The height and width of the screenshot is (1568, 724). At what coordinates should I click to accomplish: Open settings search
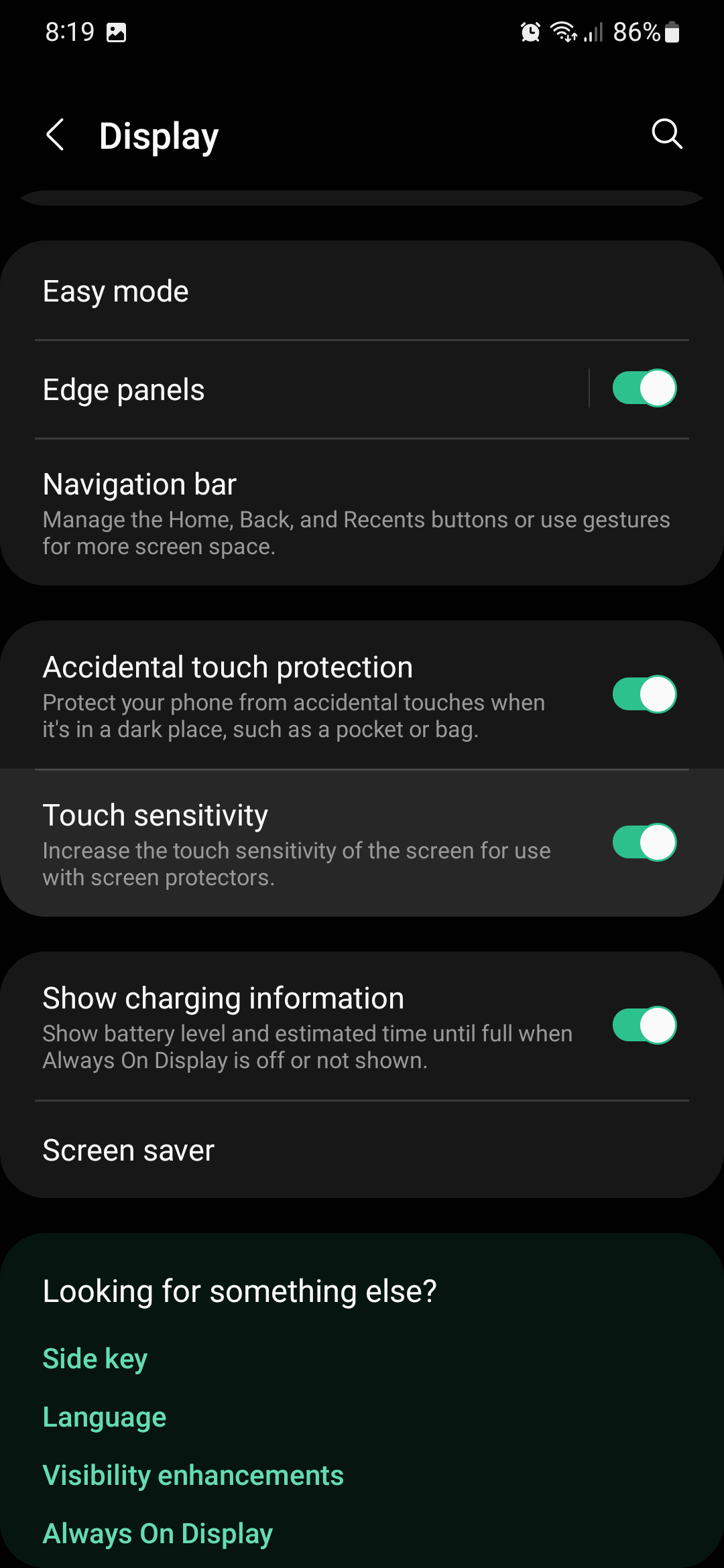(x=666, y=134)
